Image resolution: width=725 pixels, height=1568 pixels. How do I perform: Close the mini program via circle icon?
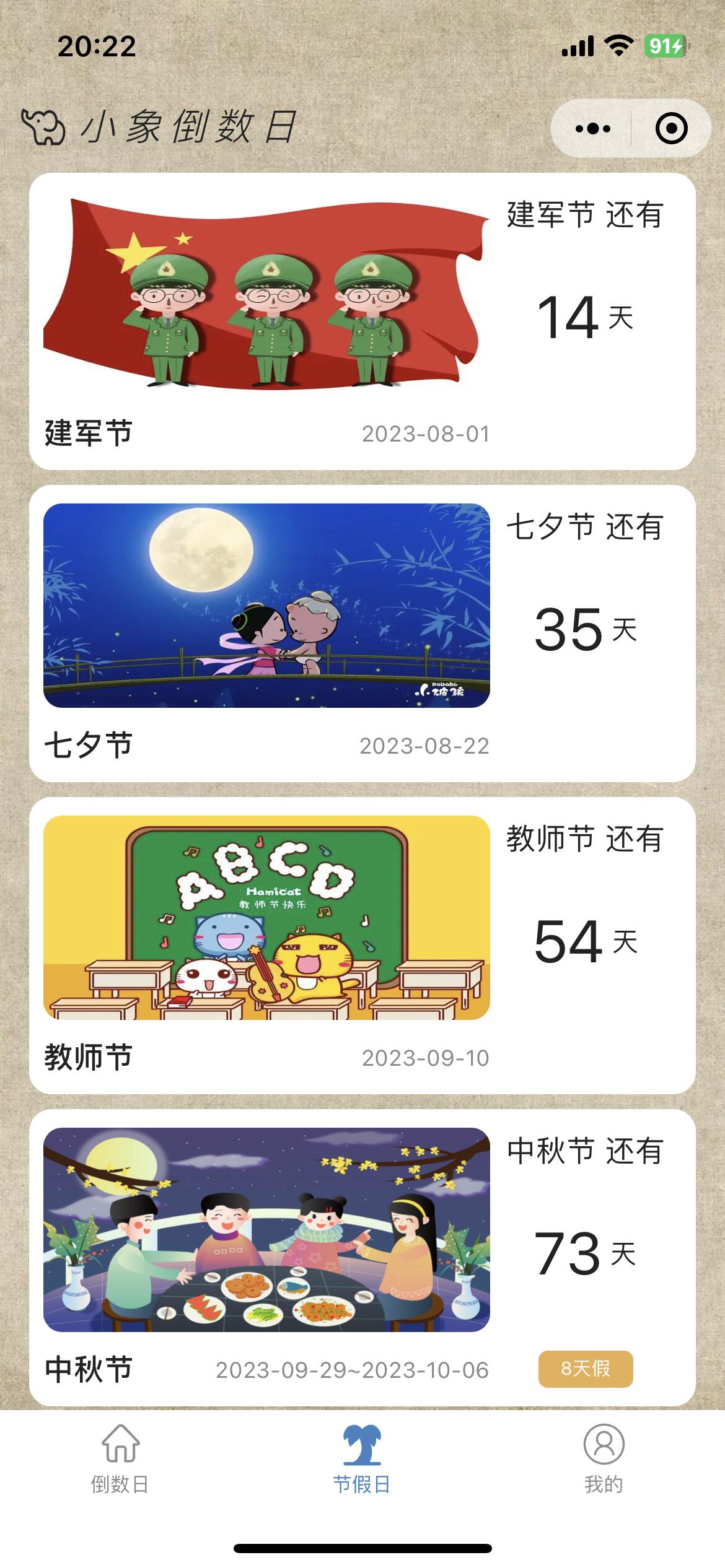(671, 129)
